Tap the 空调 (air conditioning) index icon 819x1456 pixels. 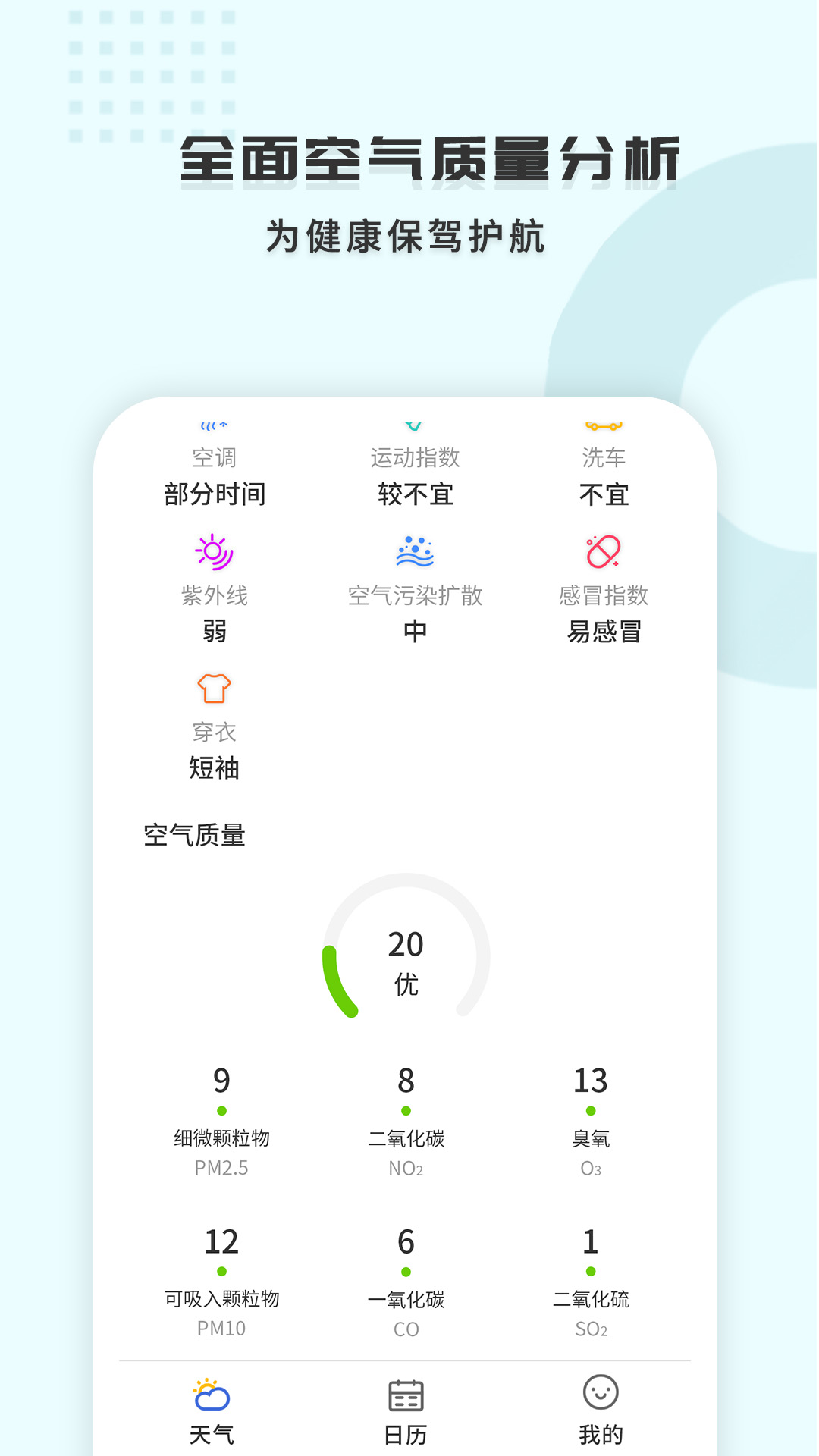[x=213, y=425]
